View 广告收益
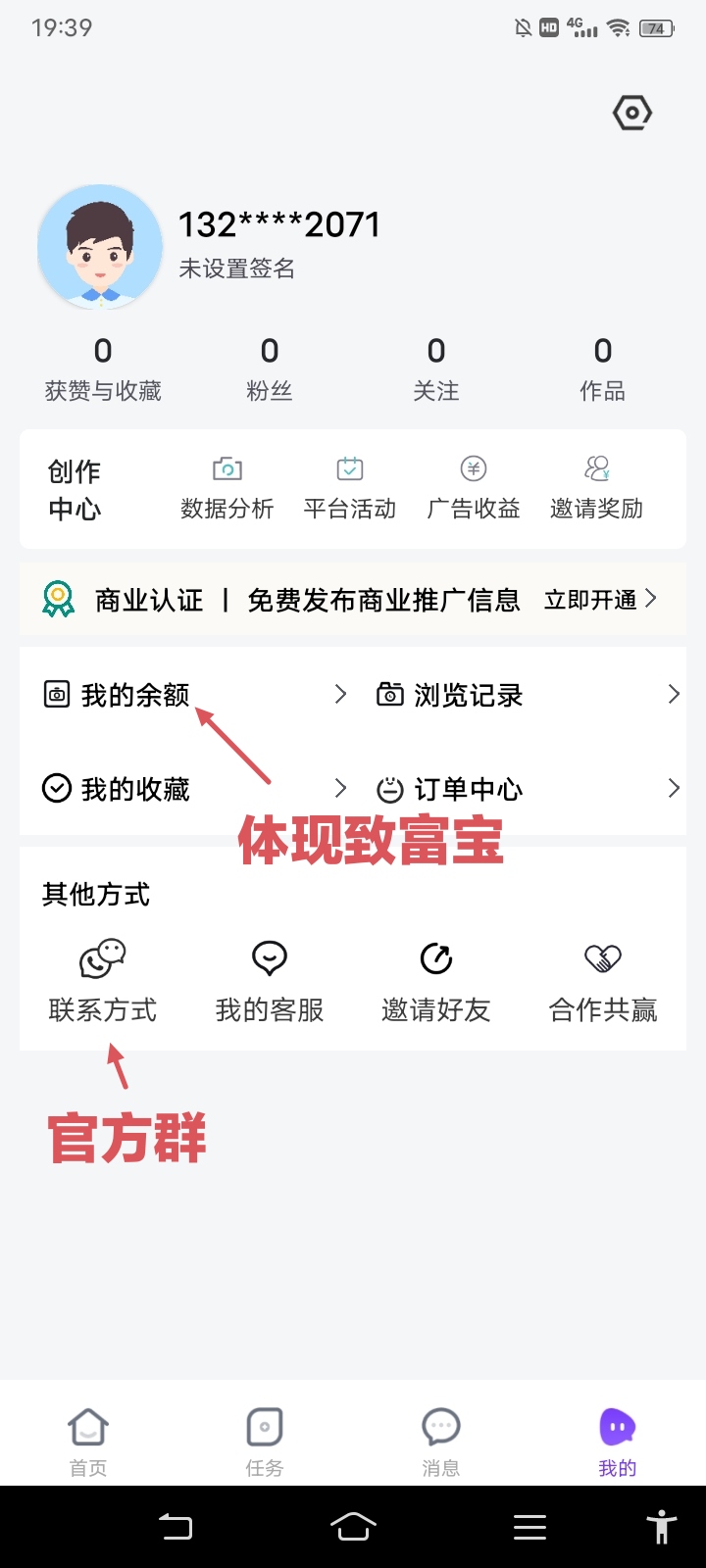Viewport: 706px width, 1568px height. pos(474,488)
